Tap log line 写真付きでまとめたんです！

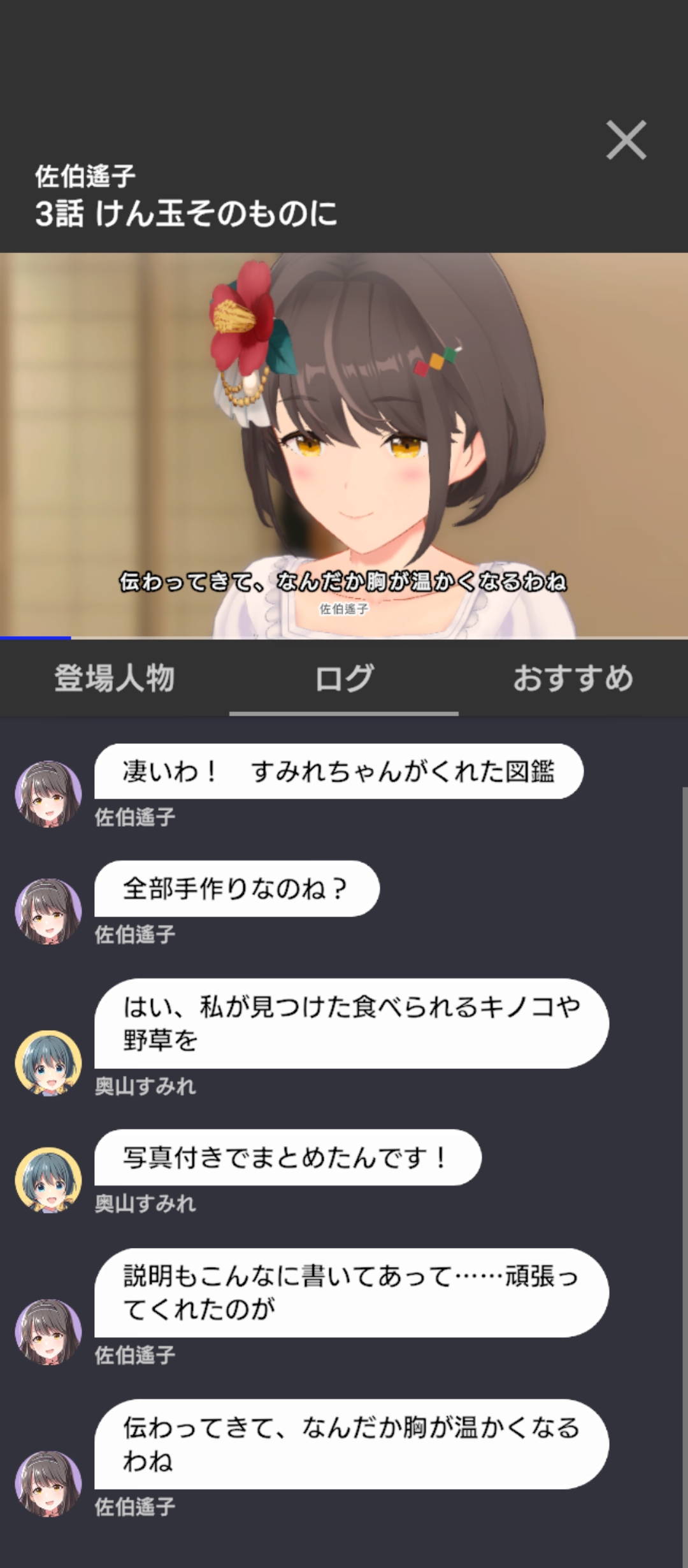click(x=287, y=1158)
